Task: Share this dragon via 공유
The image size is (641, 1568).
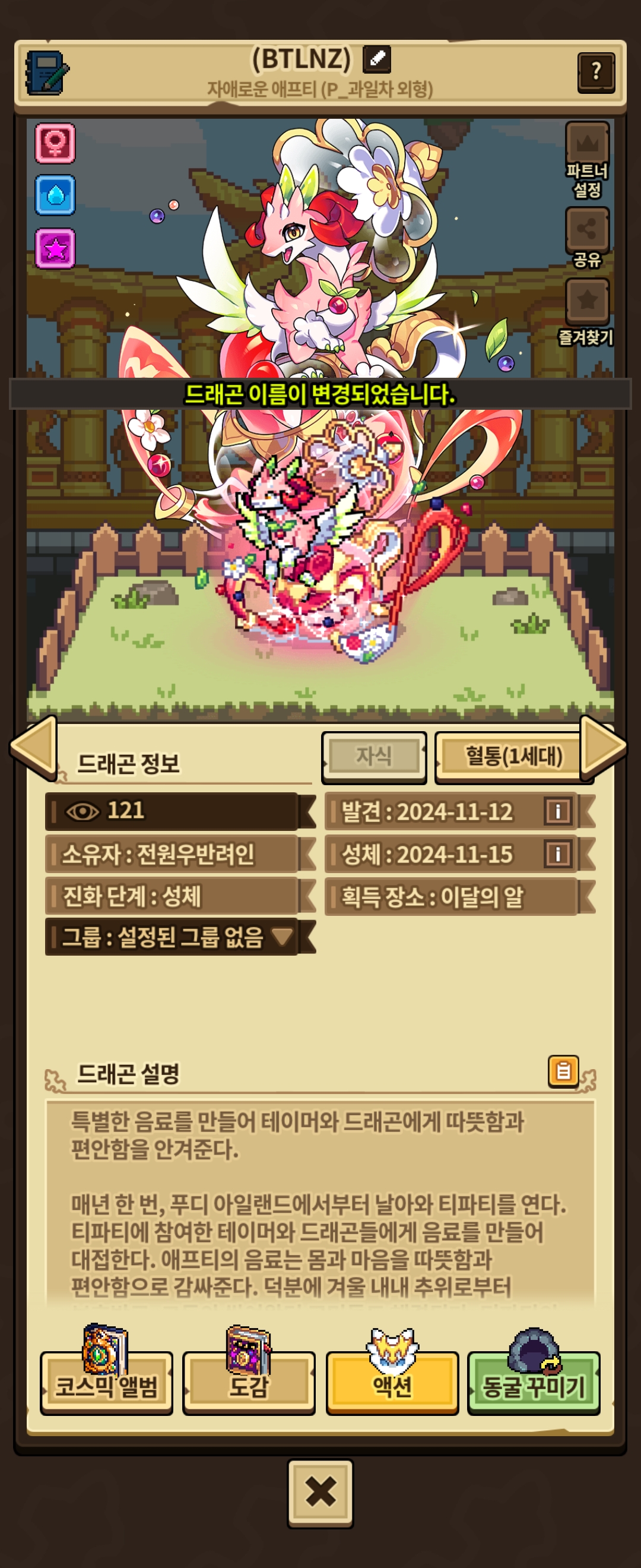Action: [x=587, y=237]
